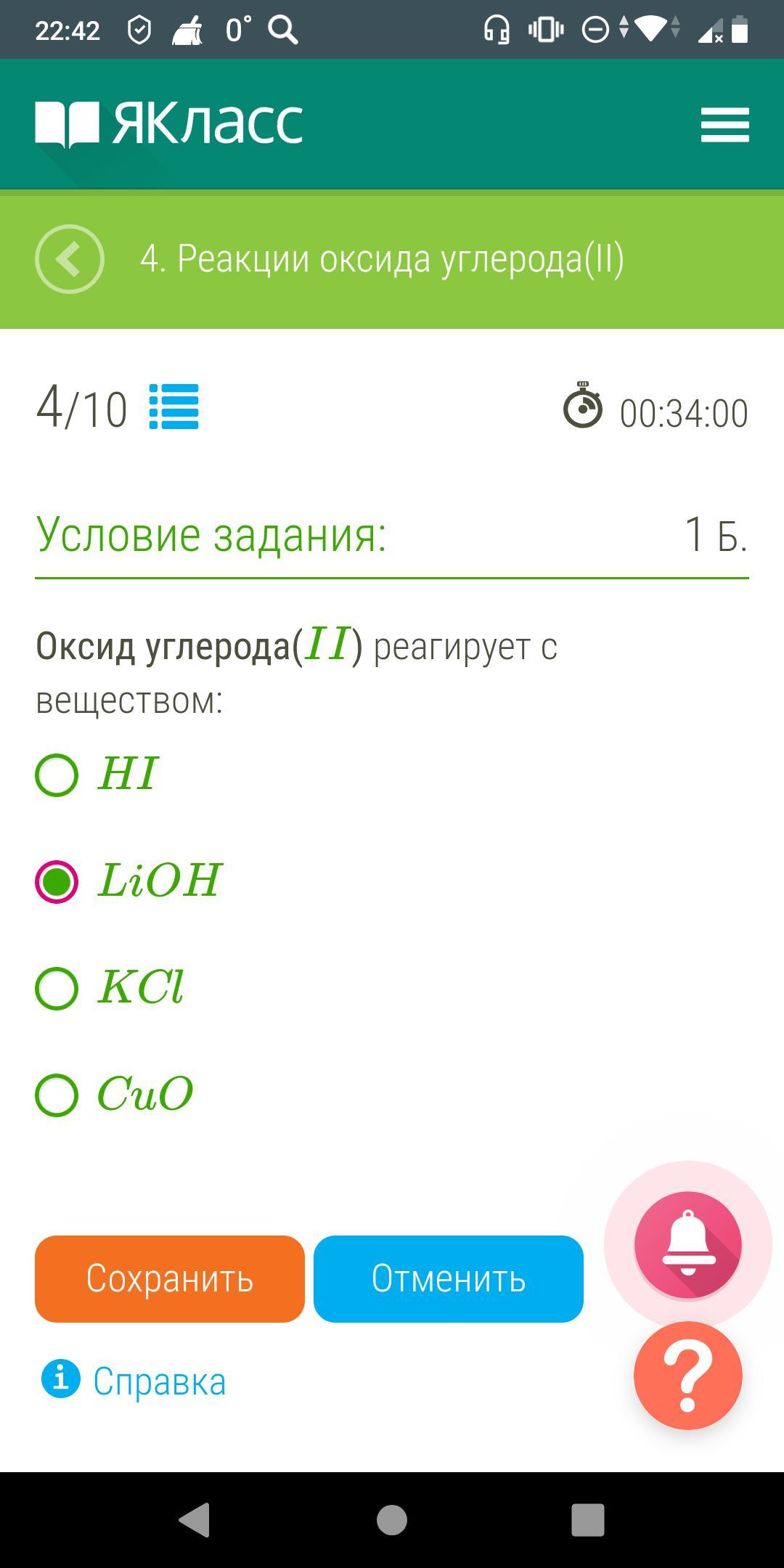Select the LiOH answer option
Viewport: 784px width, 1568px height.
click(x=57, y=881)
